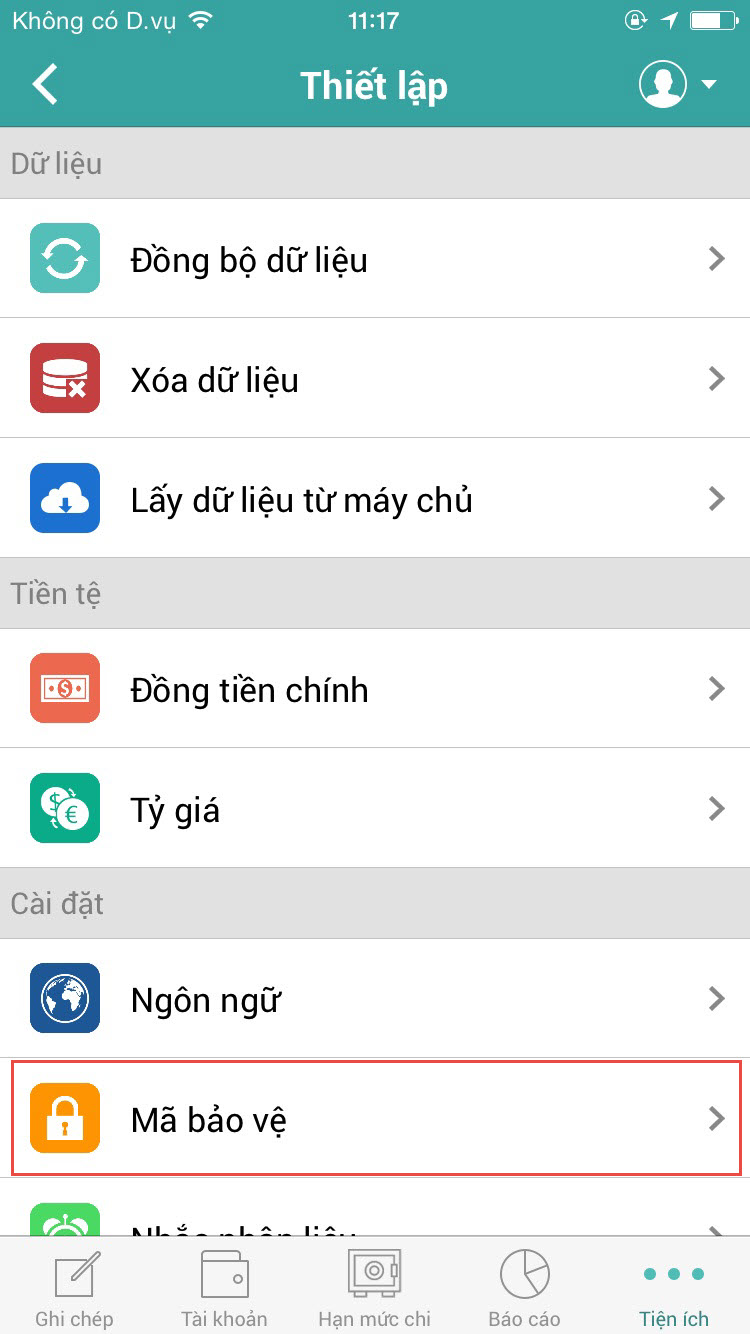Viewport: 750px width, 1334px height.
Task: Switch to the Tài khoản tab
Action: pos(225,1287)
